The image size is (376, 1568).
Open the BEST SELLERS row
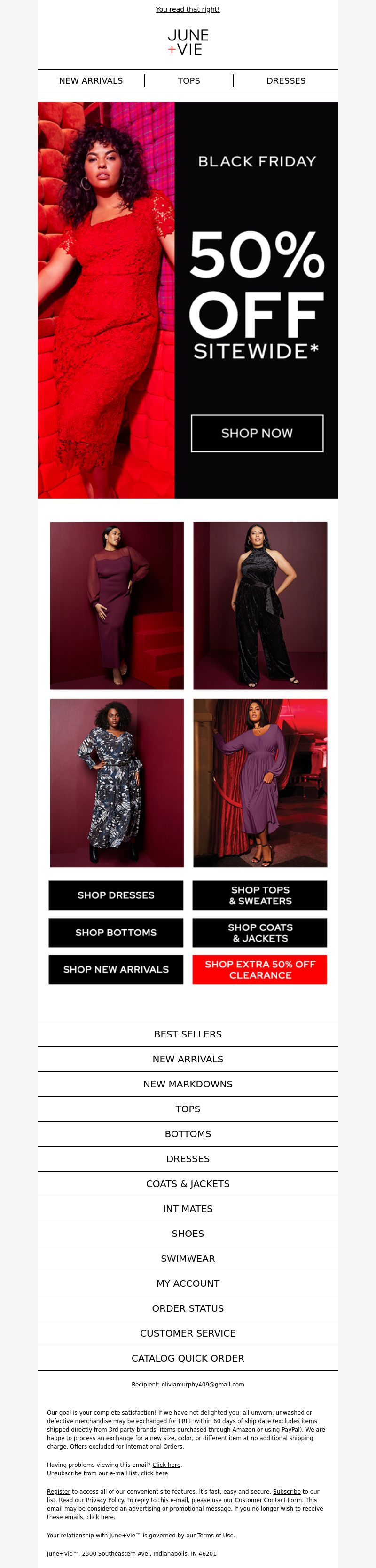188,1034
